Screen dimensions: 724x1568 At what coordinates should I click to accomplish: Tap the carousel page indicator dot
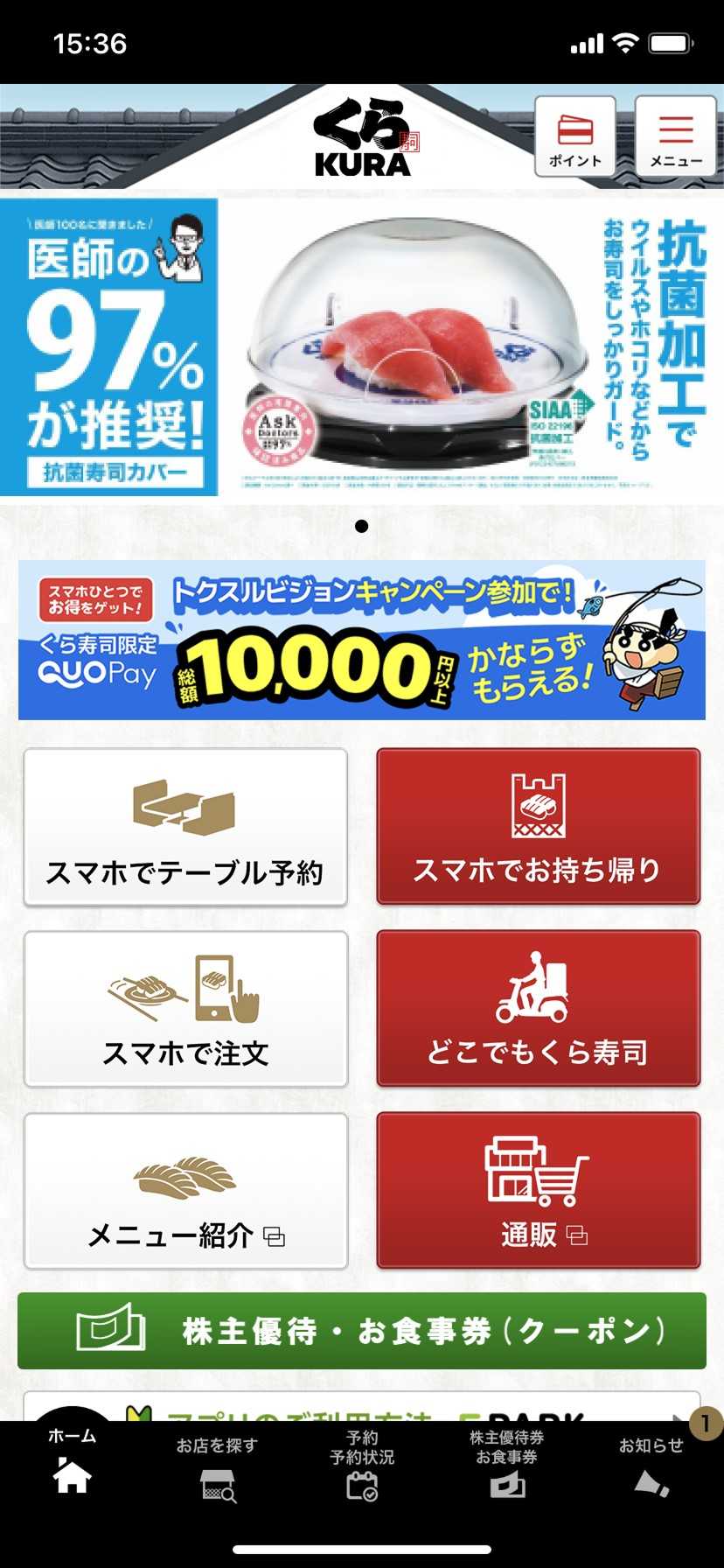pos(362,526)
